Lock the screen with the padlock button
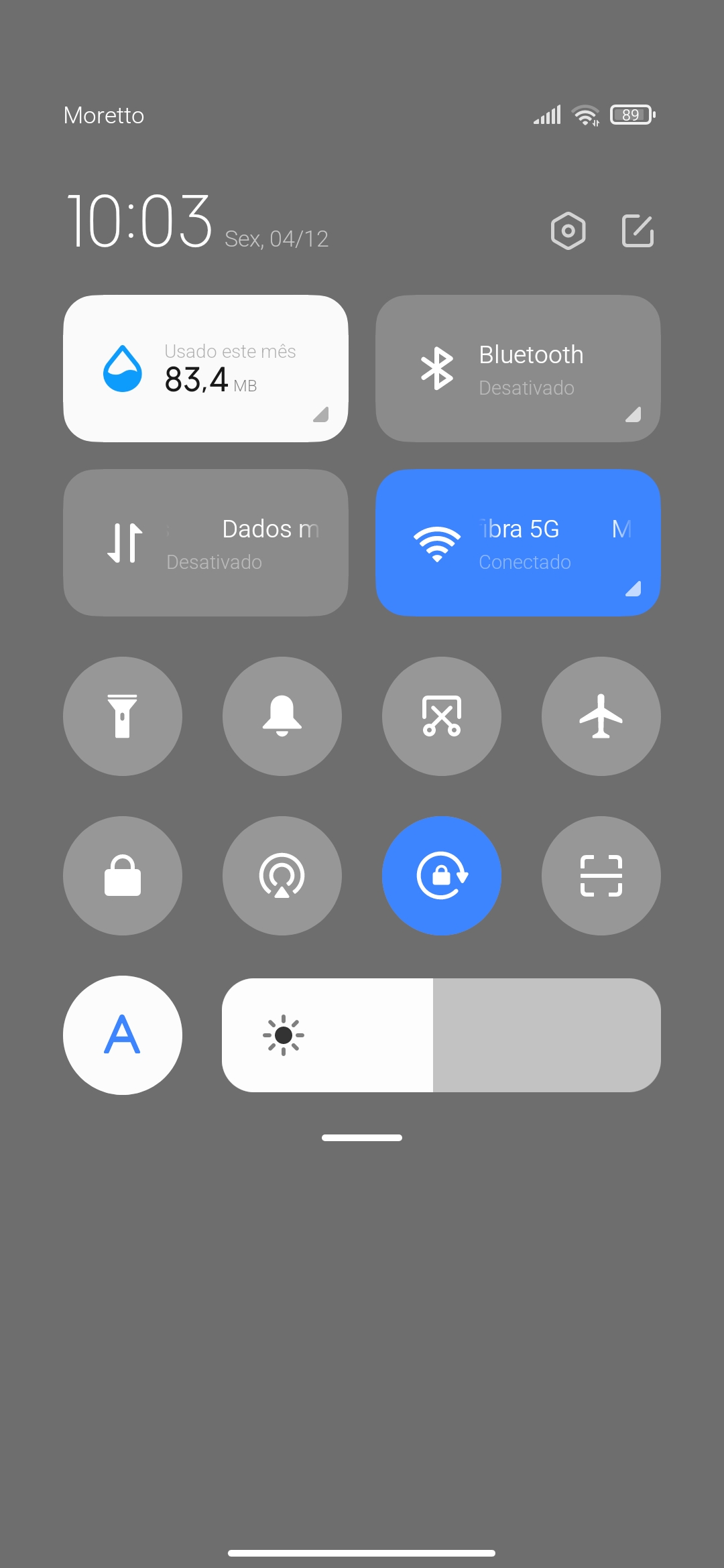The width and height of the screenshot is (724, 1568). 123,876
